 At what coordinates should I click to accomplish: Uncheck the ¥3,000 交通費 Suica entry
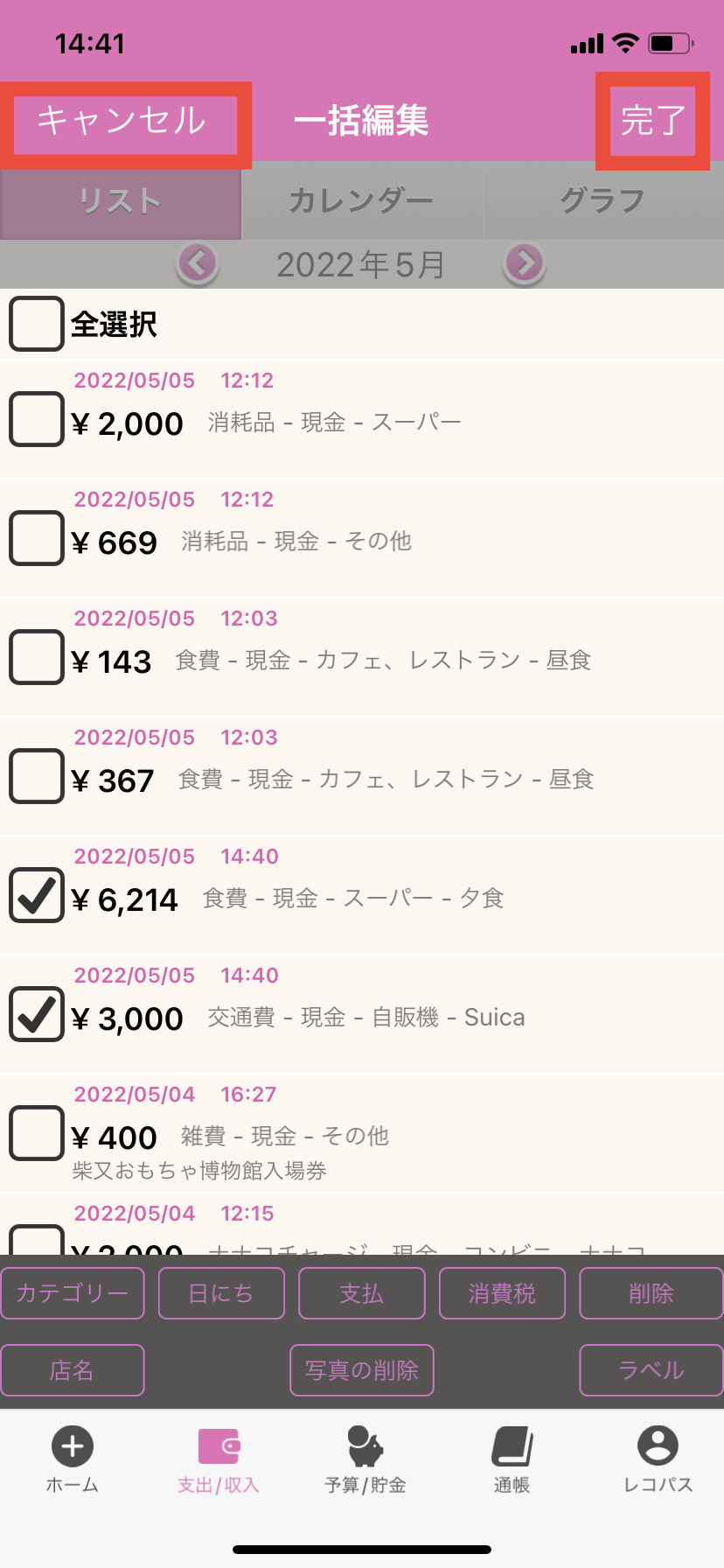pos(37,1014)
